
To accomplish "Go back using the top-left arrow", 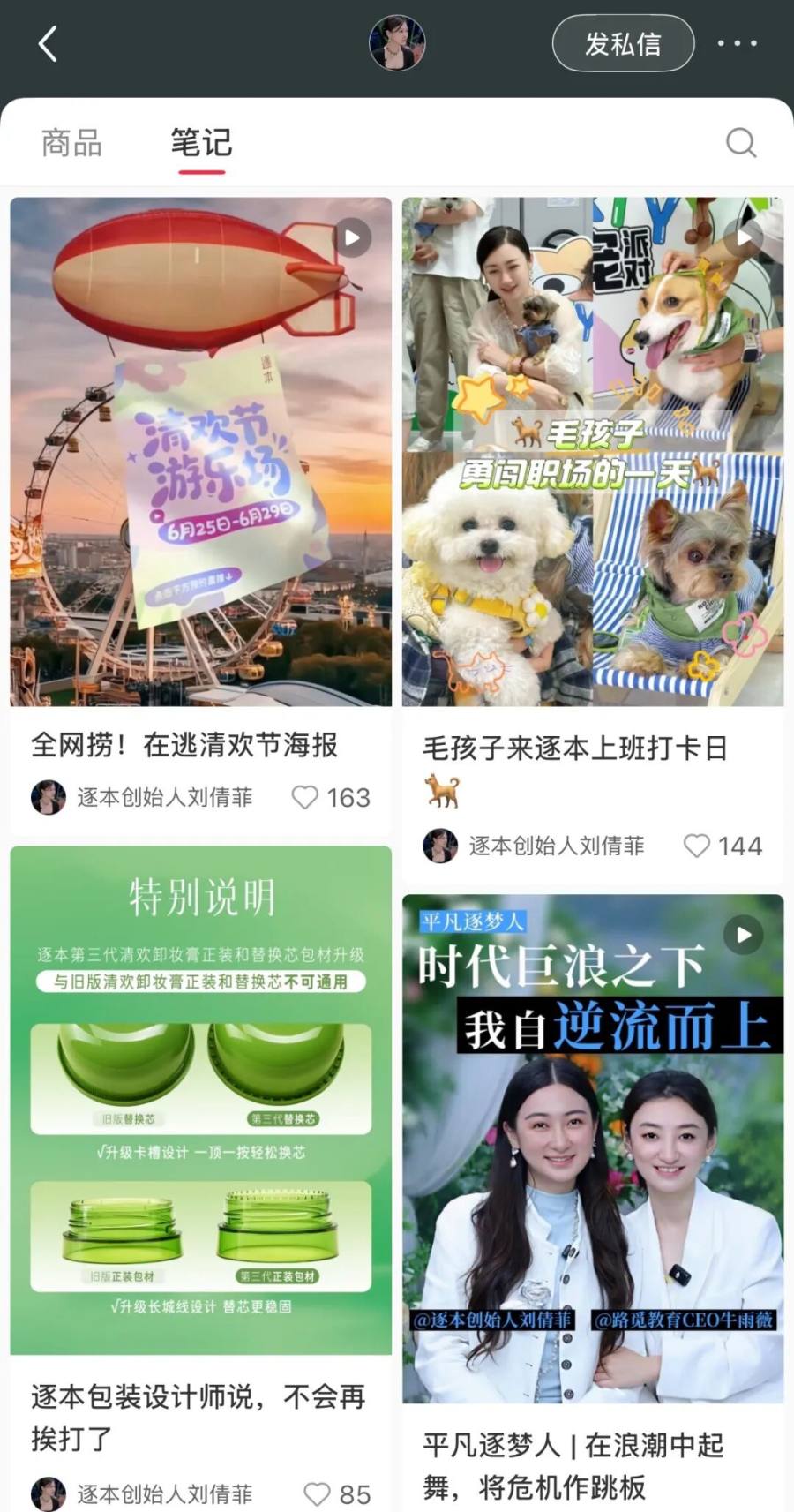I will [x=48, y=44].
